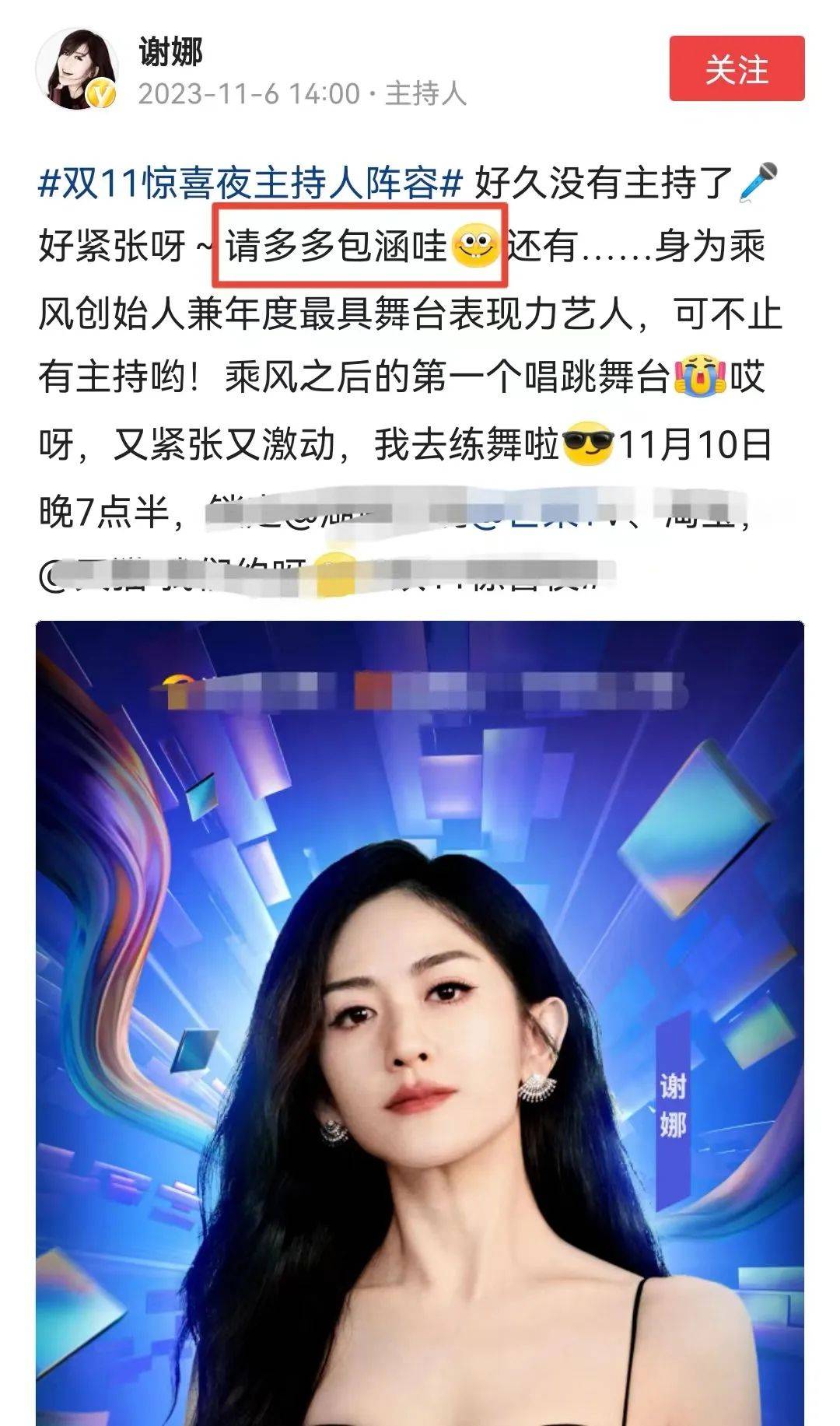Open the username 谢娜
Screen dimensions: 840x1426
click(x=170, y=52)
